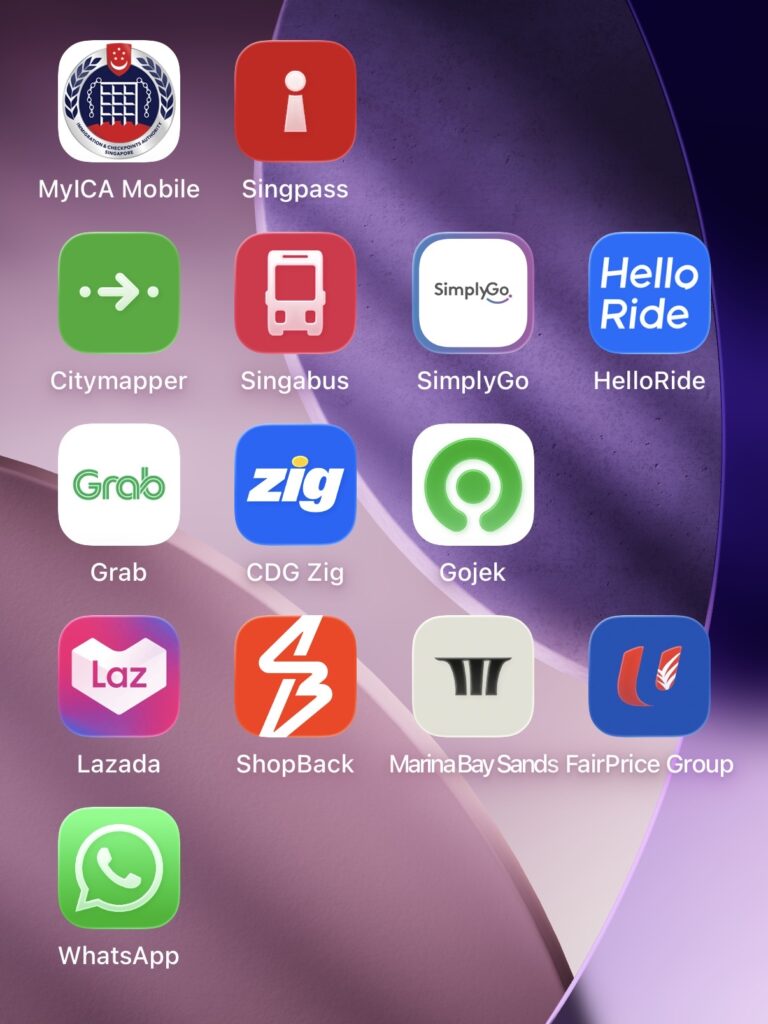The height and width of the screenshot is (1024, 768).
Task: Open the MyICA Mobile app
Action: pyautogui.click(x=119, y=101)
